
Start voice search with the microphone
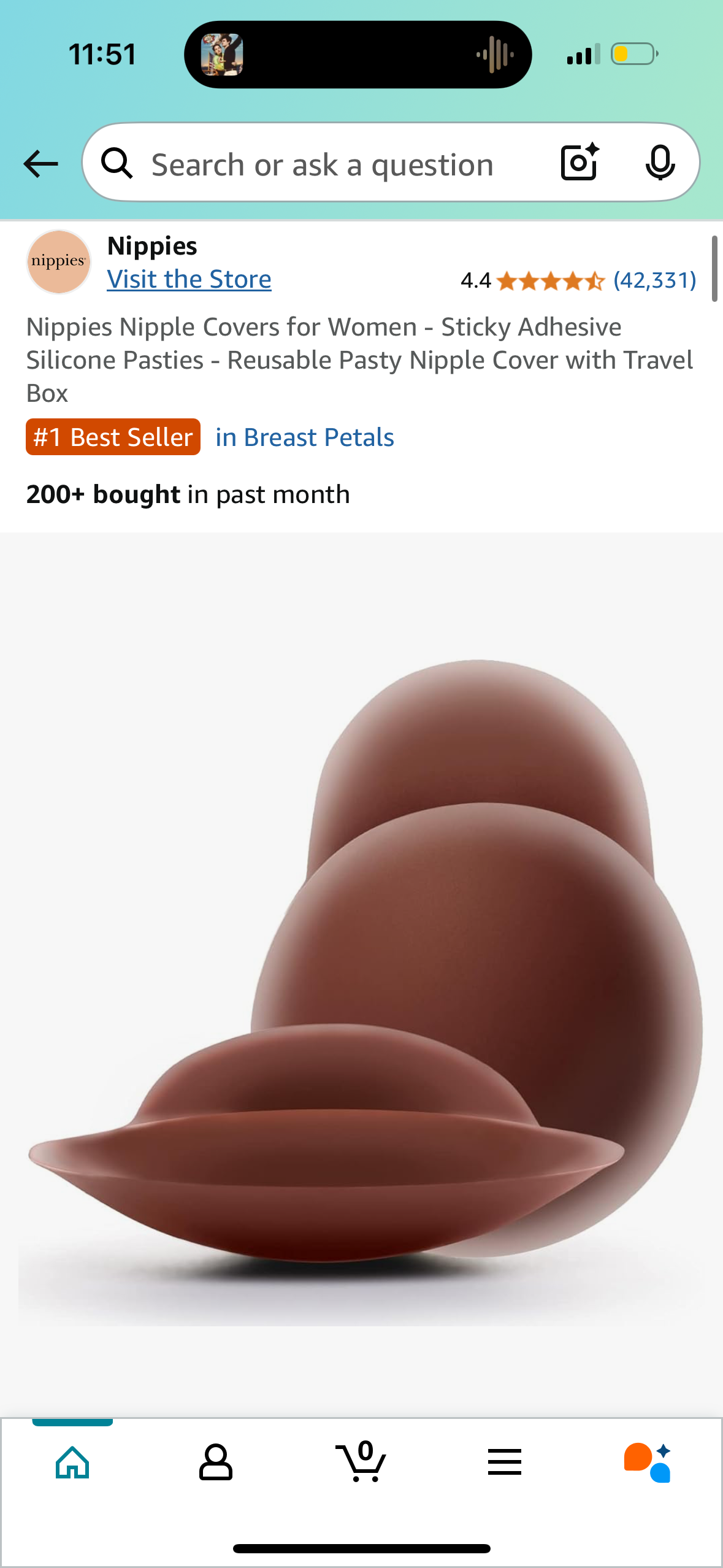pos(660,163)
